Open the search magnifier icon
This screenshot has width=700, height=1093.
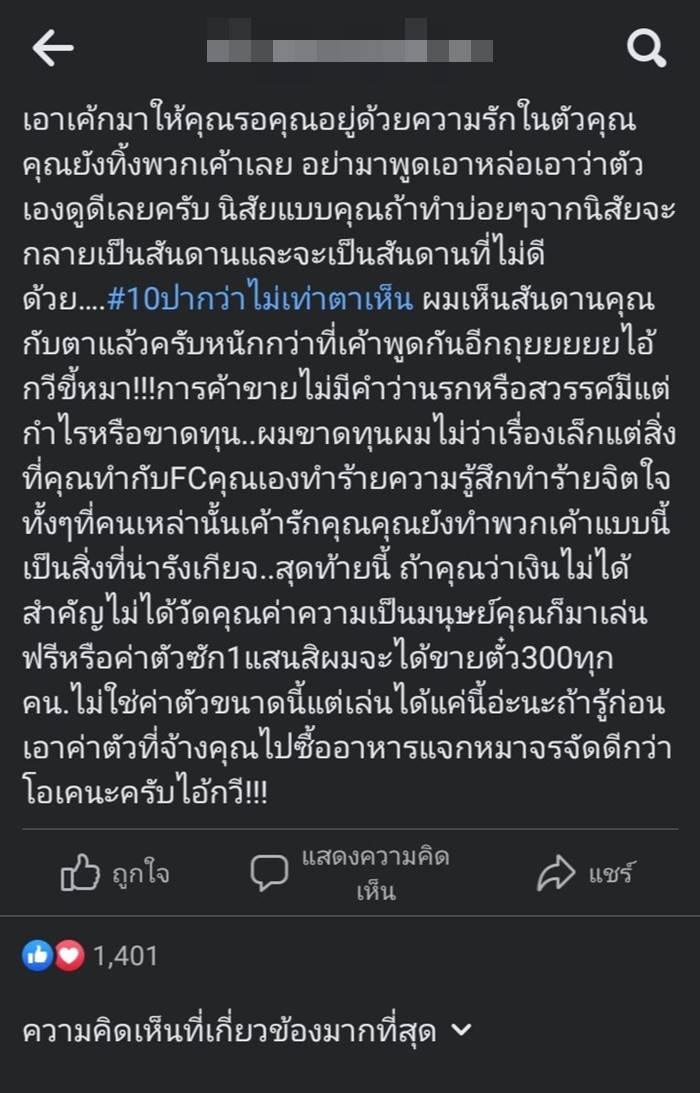click(646, 47)
